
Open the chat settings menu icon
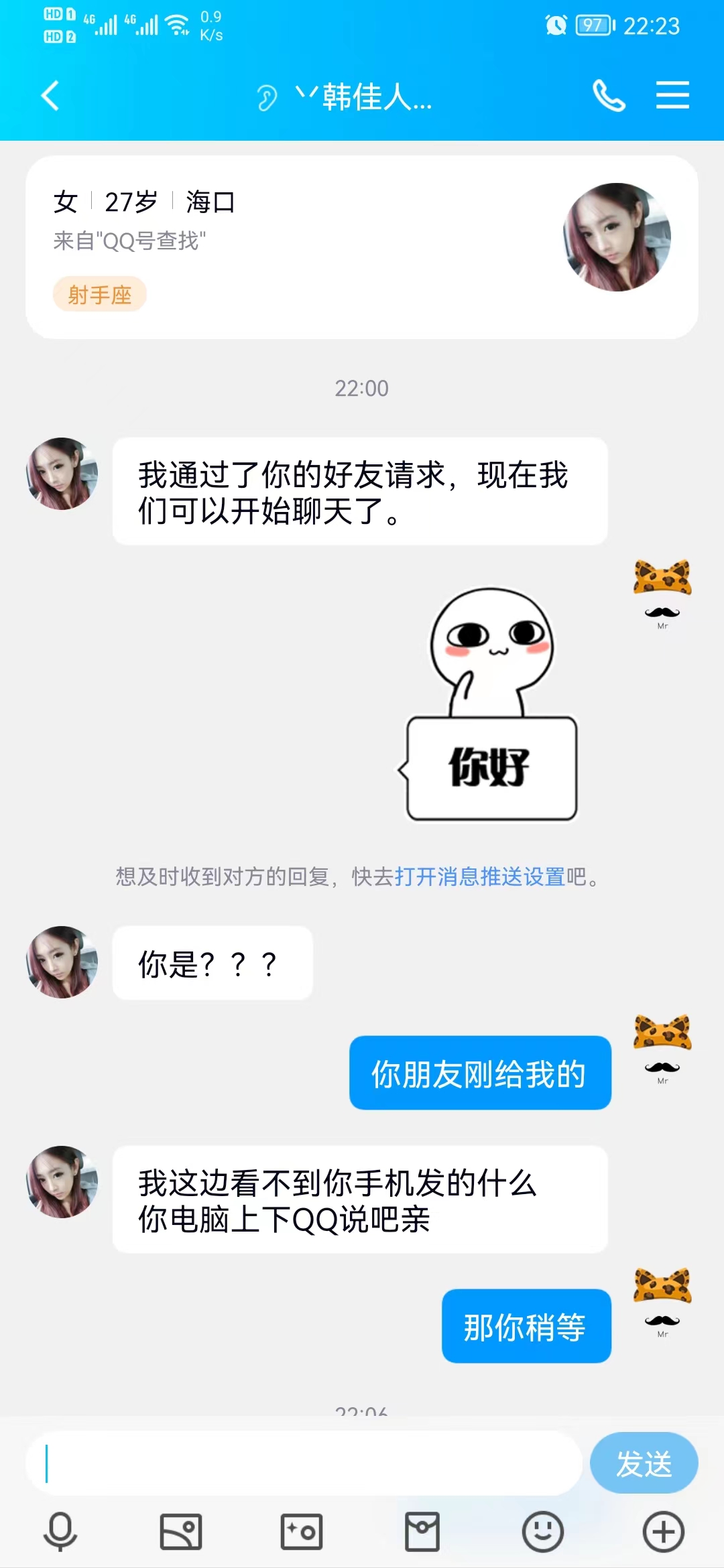(x=672, y=95)
